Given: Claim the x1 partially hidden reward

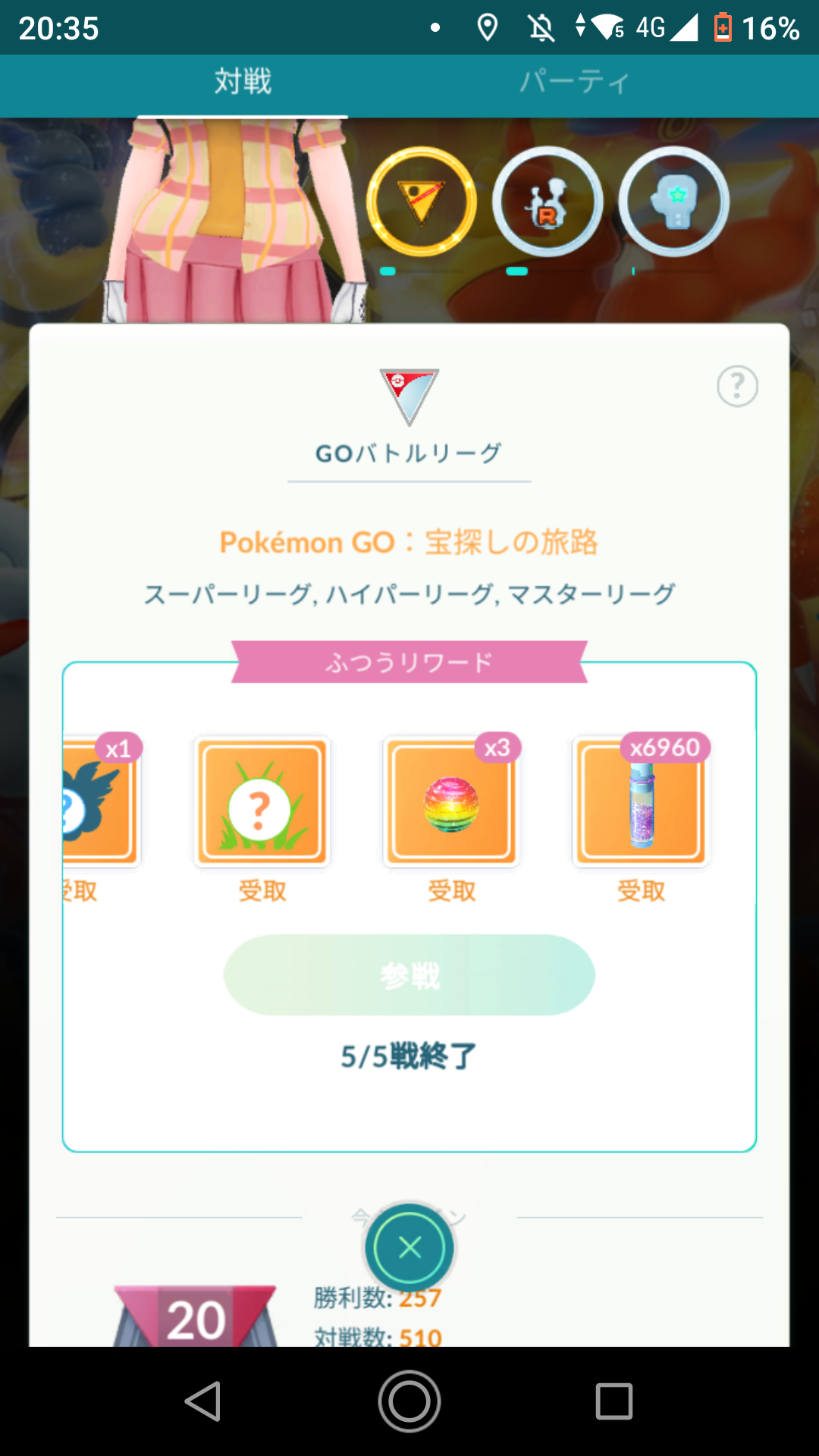Looking at the screenshot, I should click(99, 802).
